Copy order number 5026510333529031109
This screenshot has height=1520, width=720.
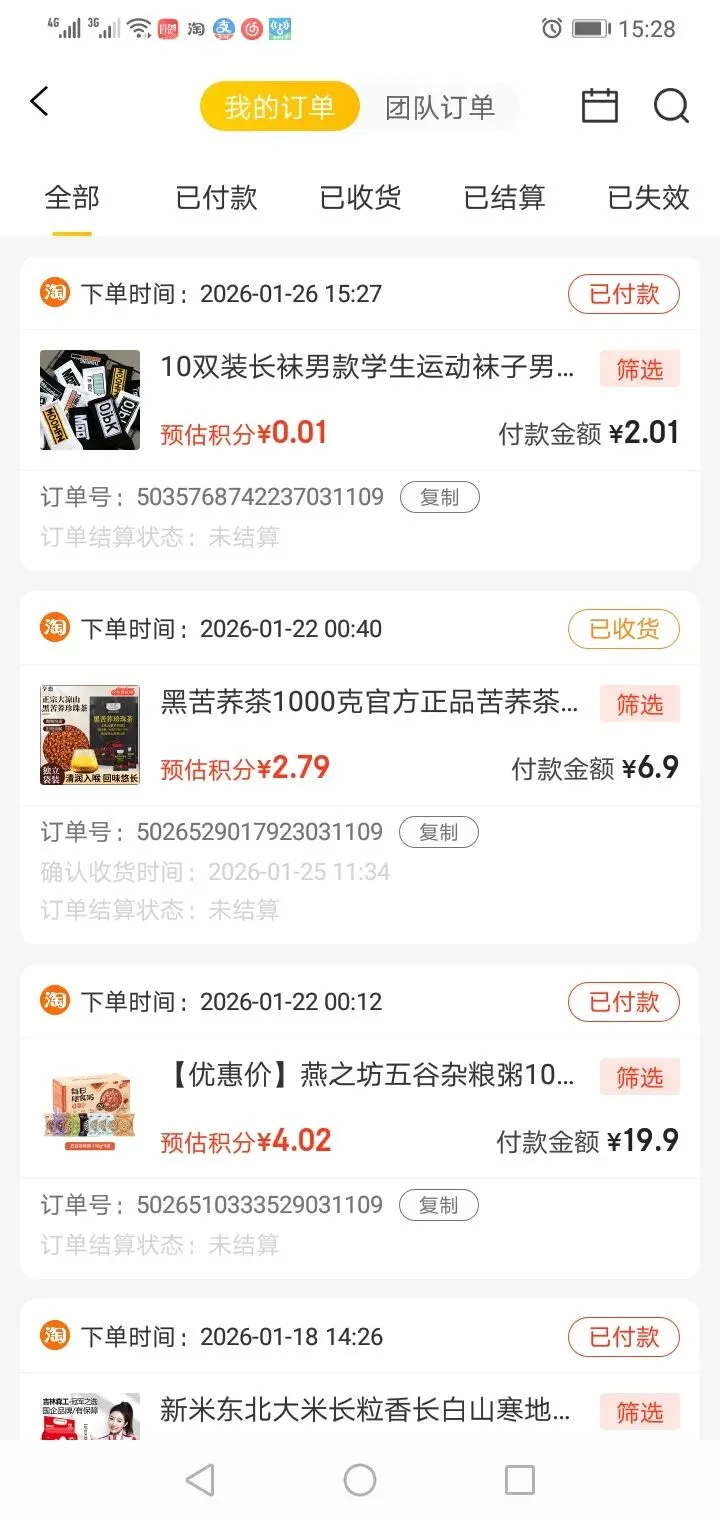pos(438,1205)
